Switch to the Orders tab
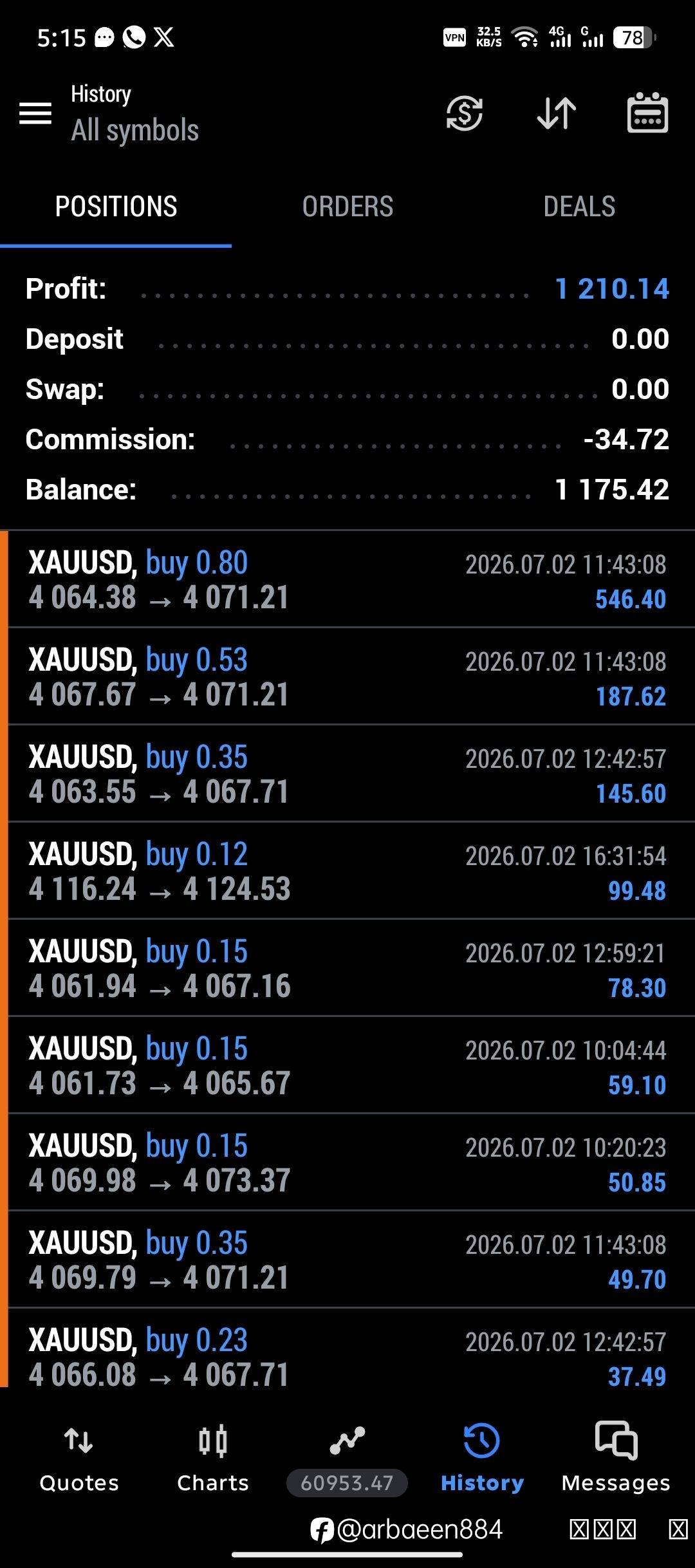 pos(347,207)
